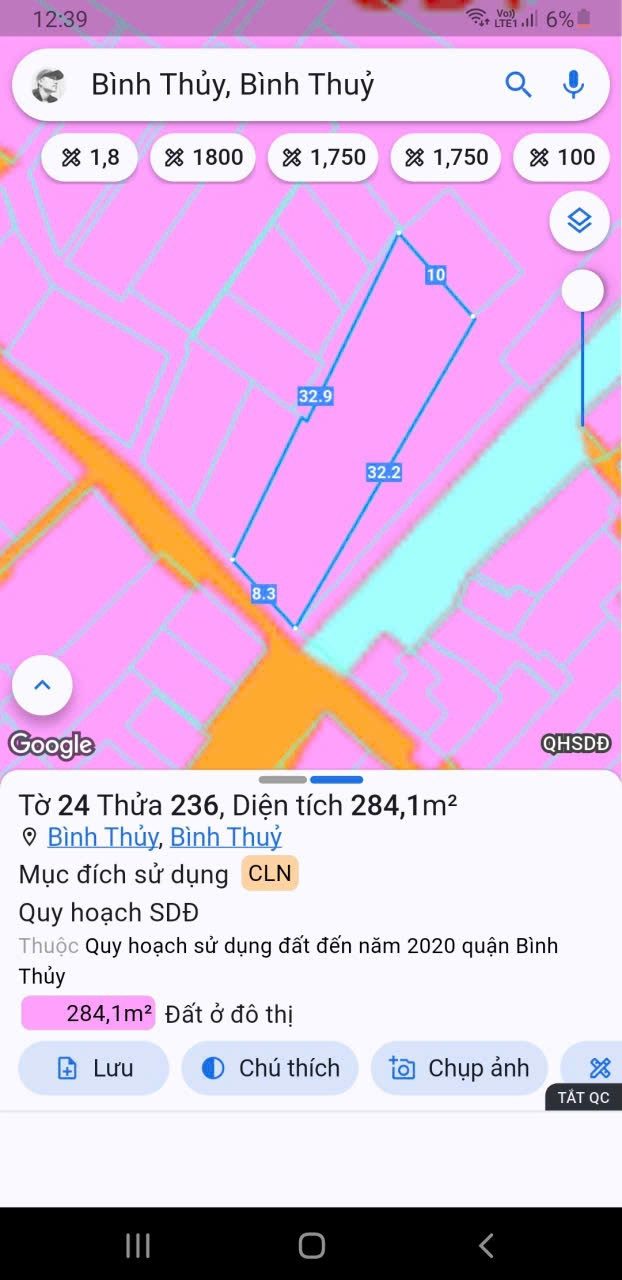Save the parcel with Lưu

[94, 1068]
